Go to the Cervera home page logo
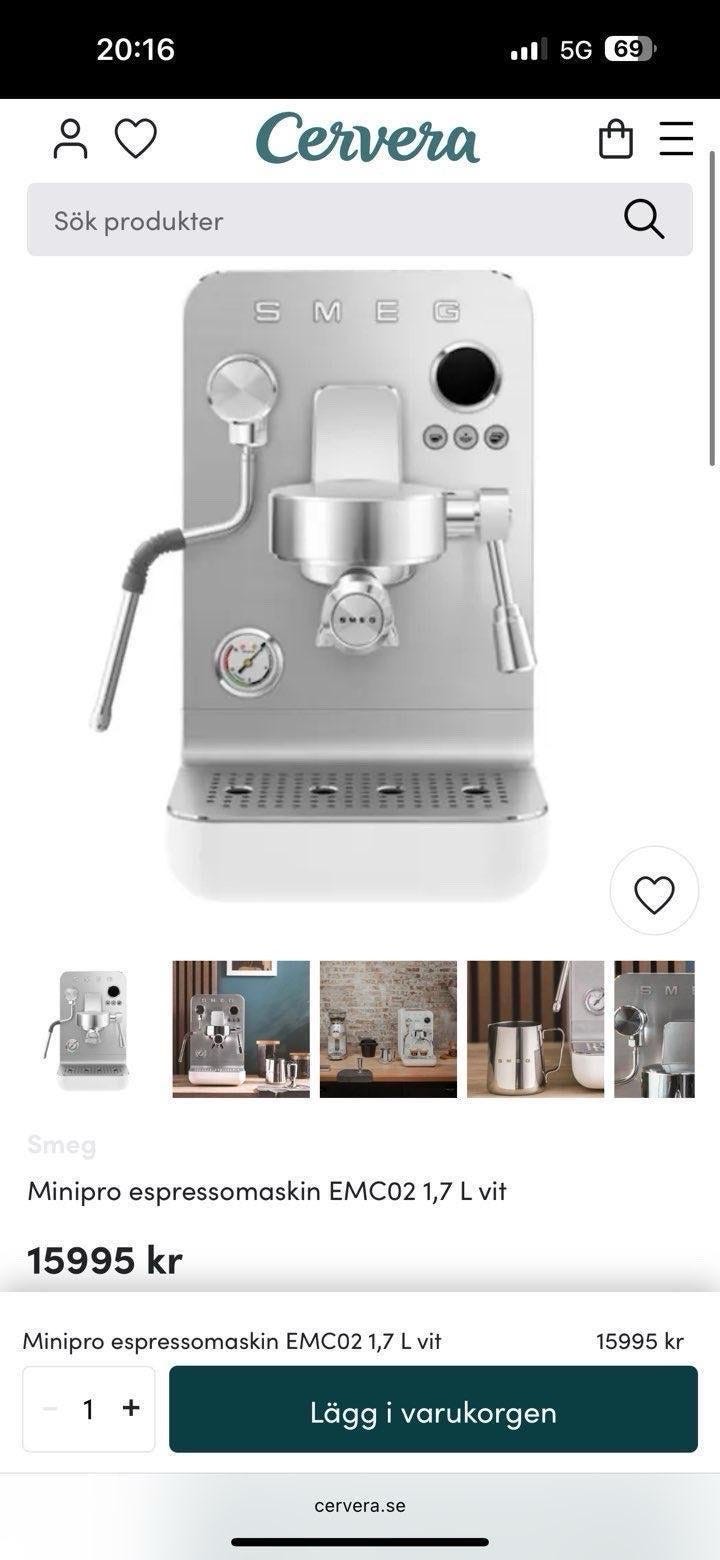 [x=367, y=138]
